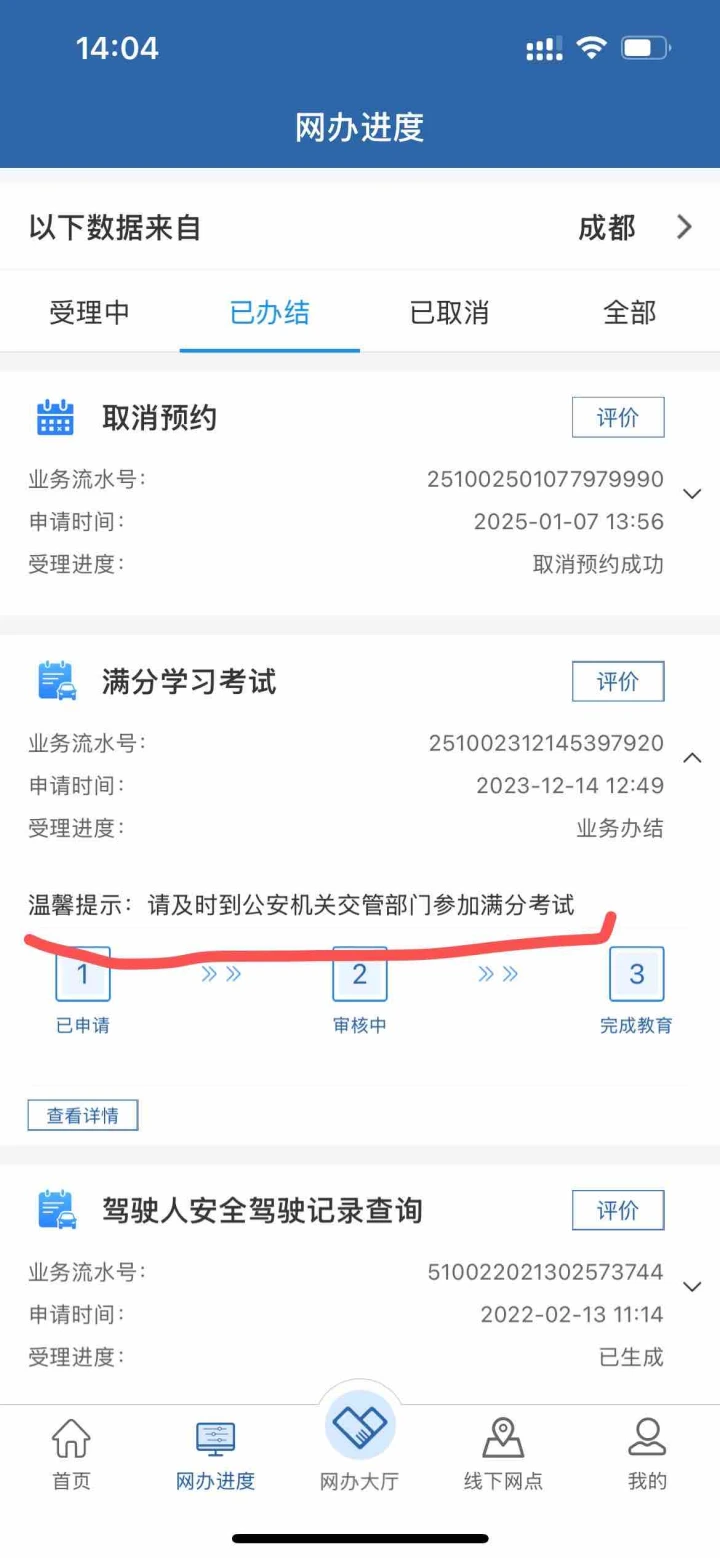This screenshot has width=720, height=1558.
Task: Show the 全部 tab
Action: click(629, 313)
